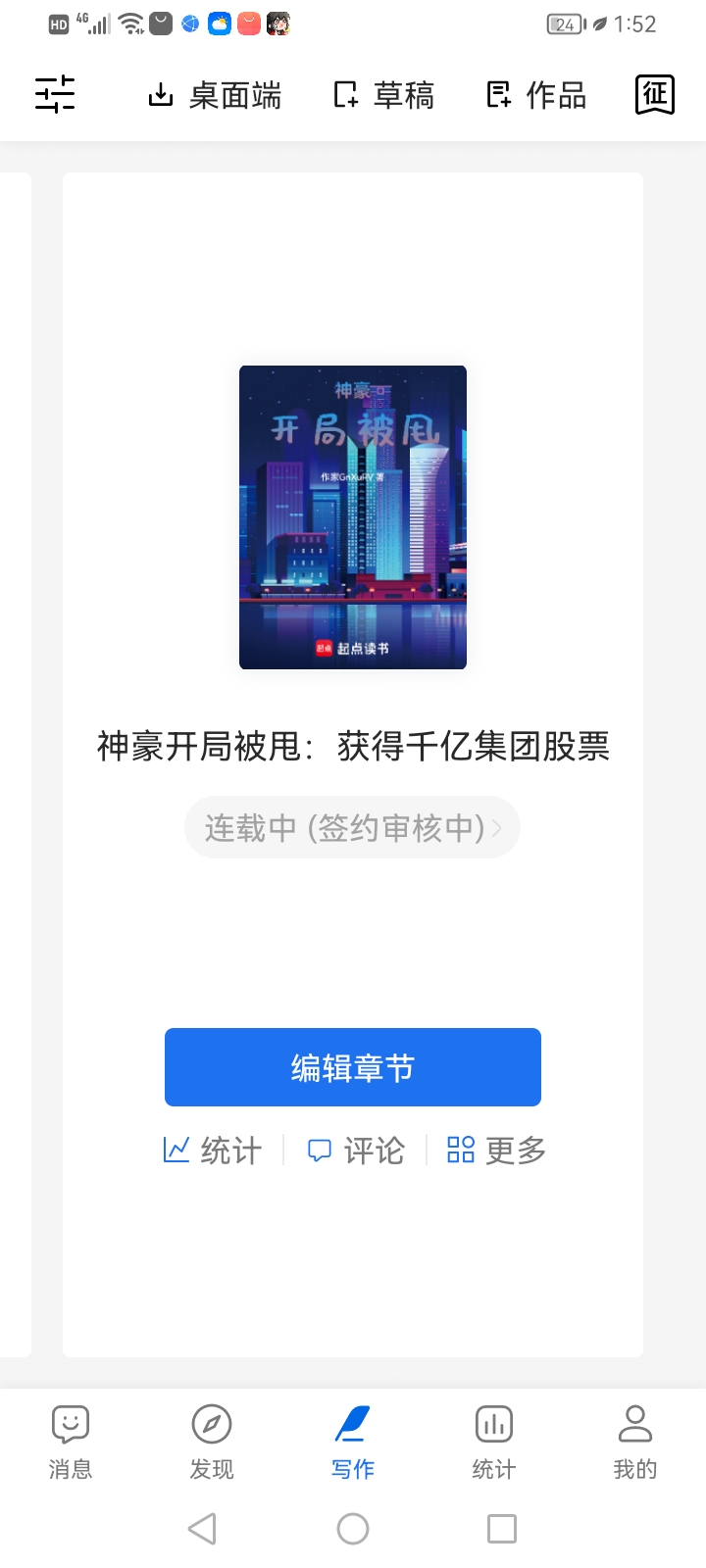Tap the system home button

point(353,1529)
